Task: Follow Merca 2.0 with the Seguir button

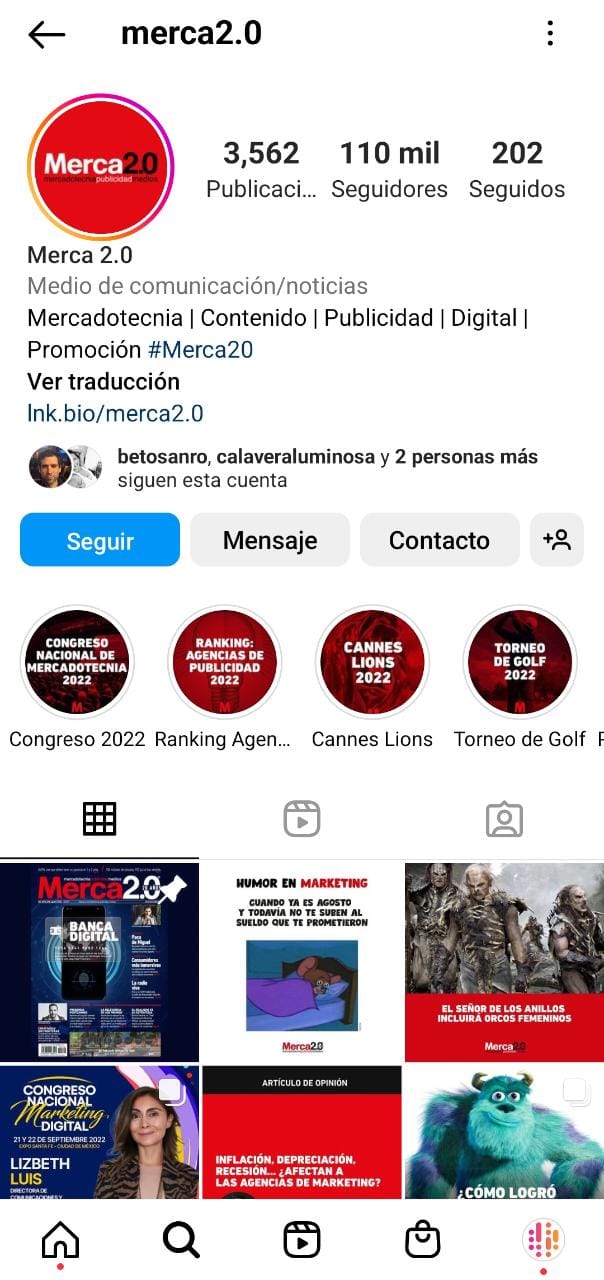Action: pos(100,540)
